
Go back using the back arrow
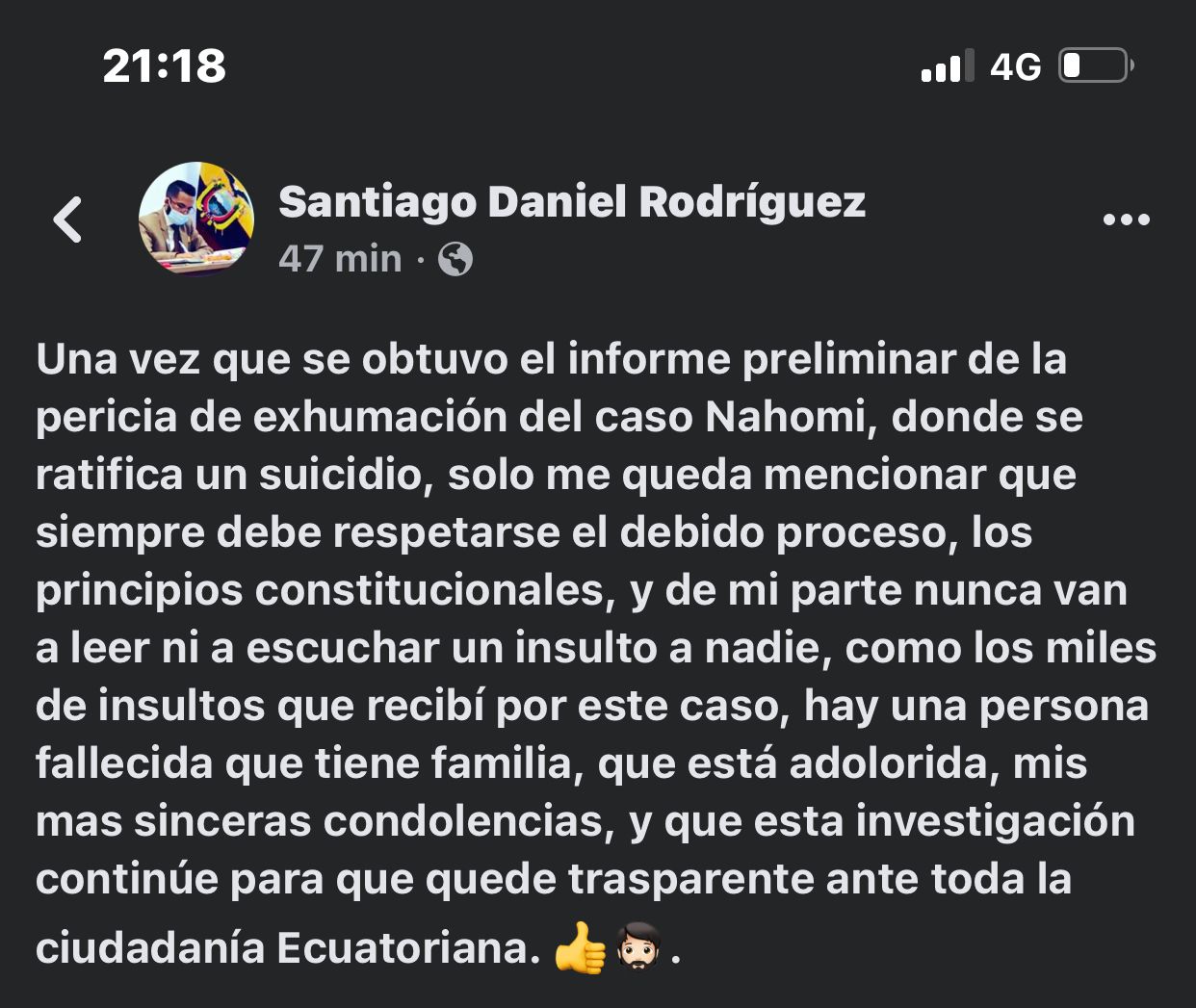click(x=67, y=220)
